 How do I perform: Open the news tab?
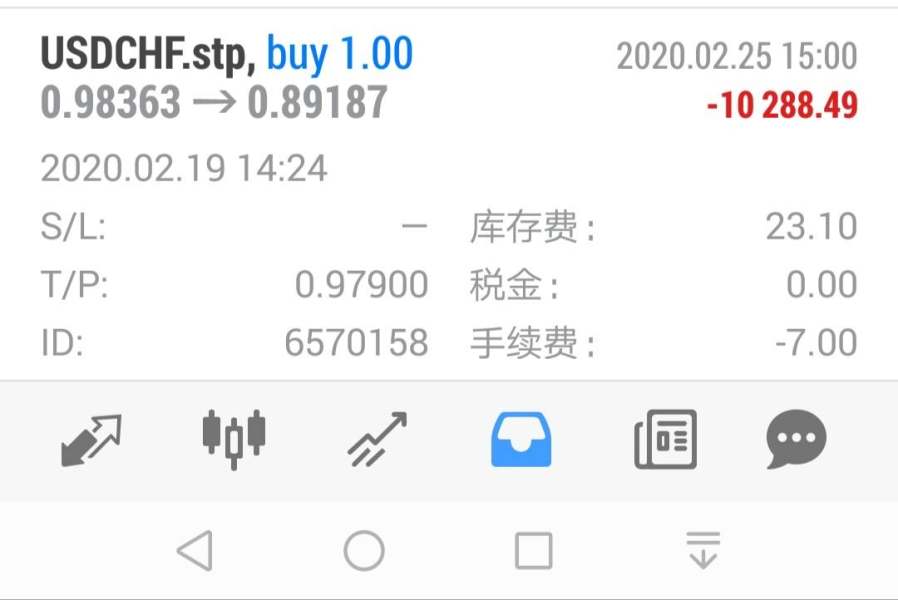[665, 440]
